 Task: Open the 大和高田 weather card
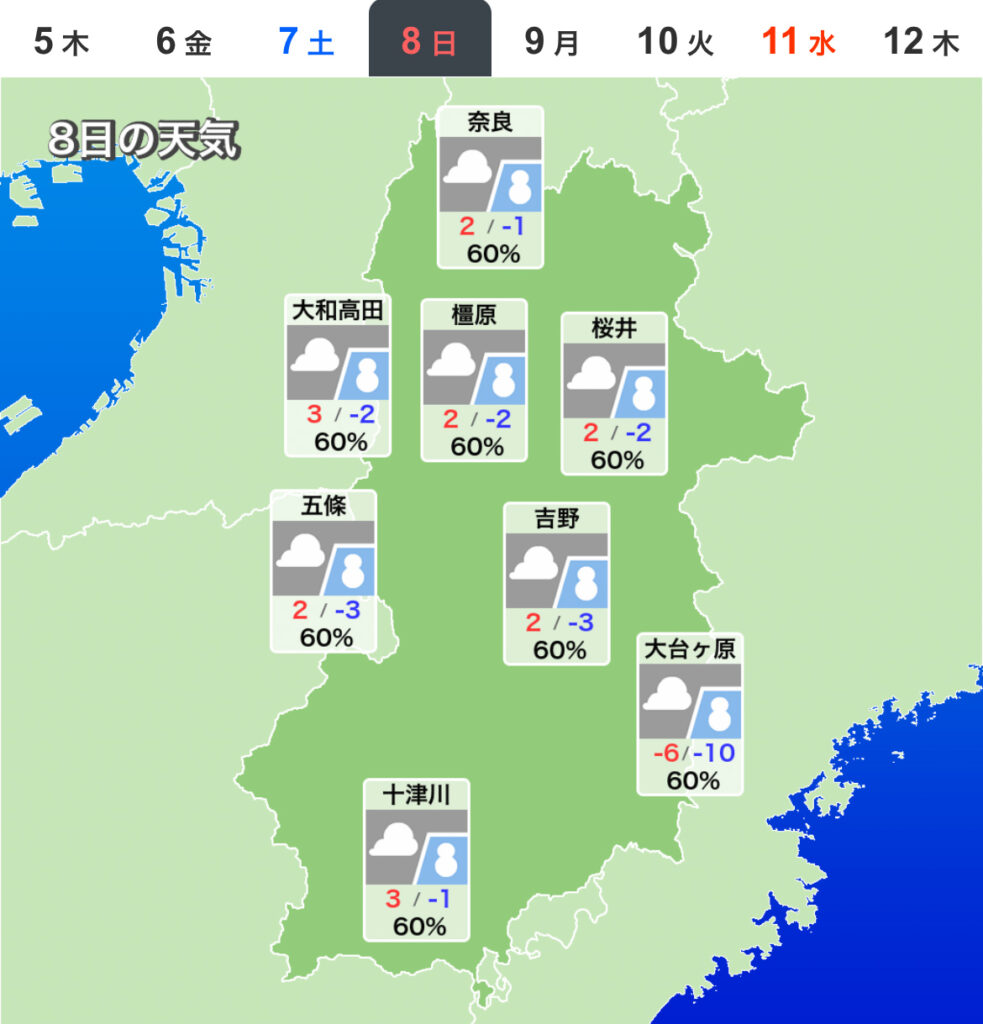point(337,375)
